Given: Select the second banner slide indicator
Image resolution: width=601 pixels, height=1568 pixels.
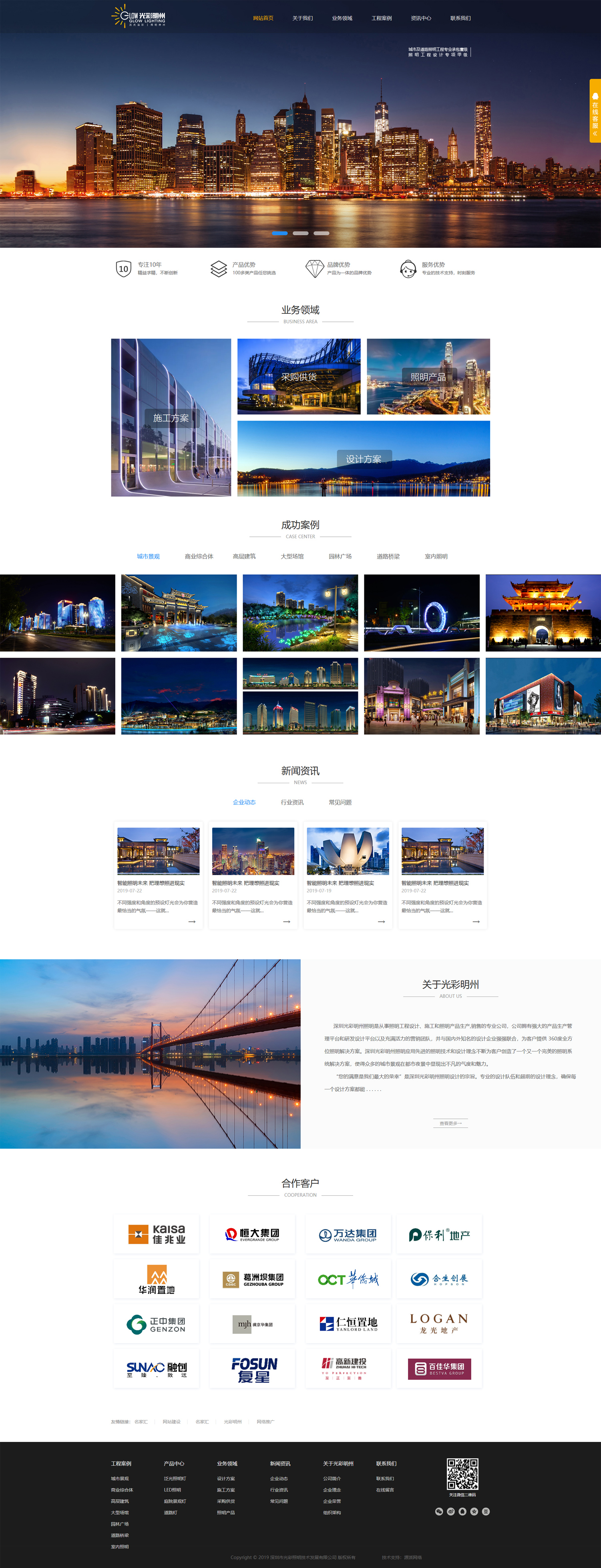Looking at the screenshot, I should pyautogui.click(x=300, y=233).
